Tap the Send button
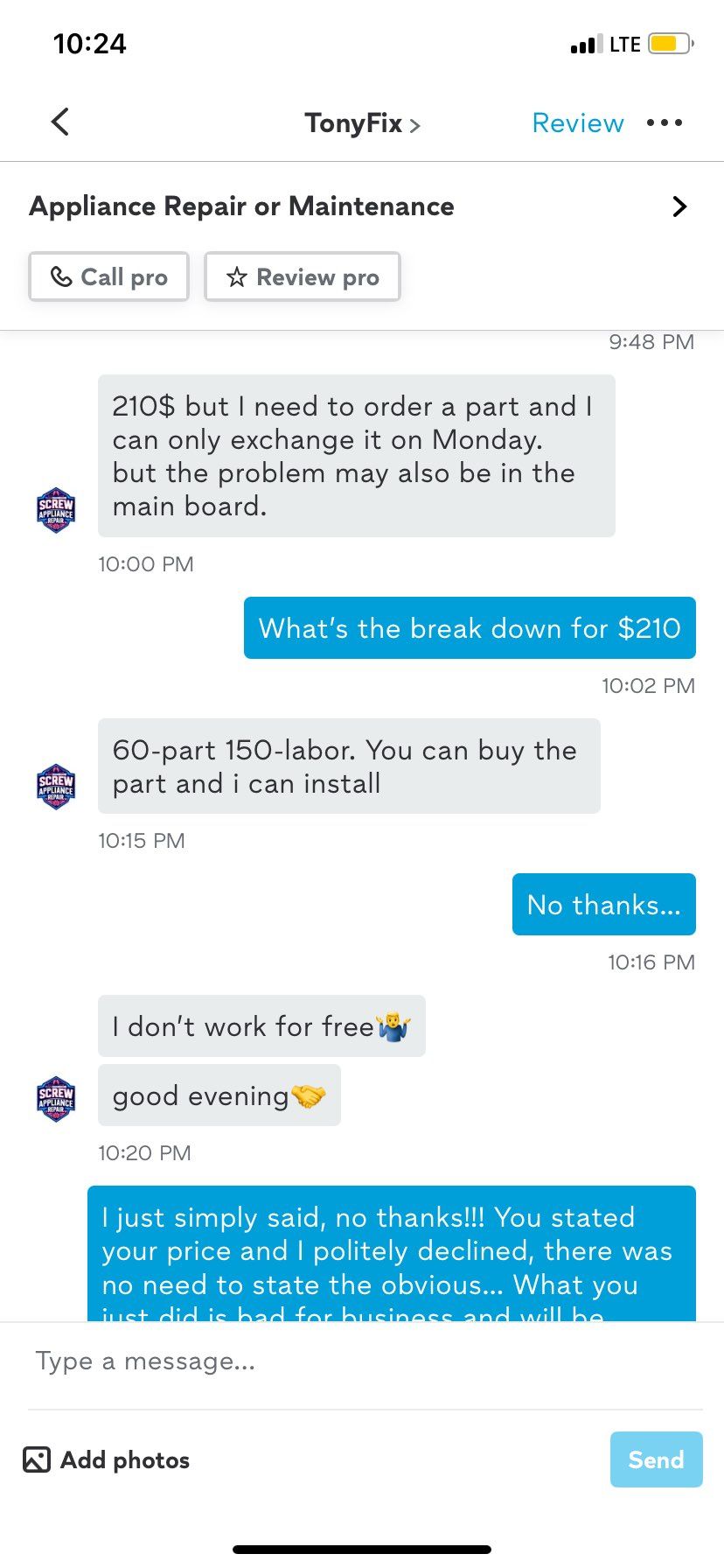The image size is (724, 1568). (x=656, y=1459)
